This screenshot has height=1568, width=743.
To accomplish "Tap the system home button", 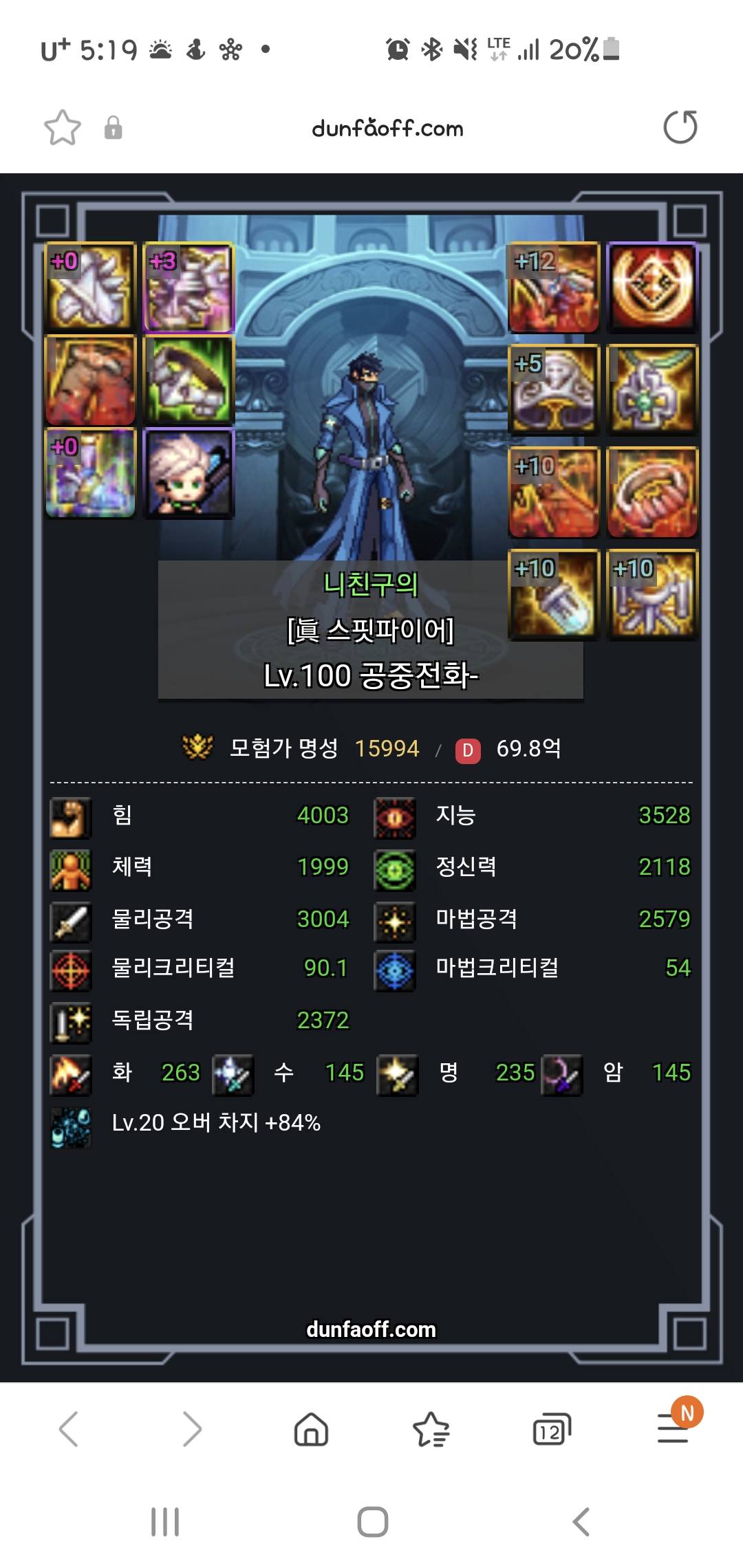I will tap(372, 1522).
